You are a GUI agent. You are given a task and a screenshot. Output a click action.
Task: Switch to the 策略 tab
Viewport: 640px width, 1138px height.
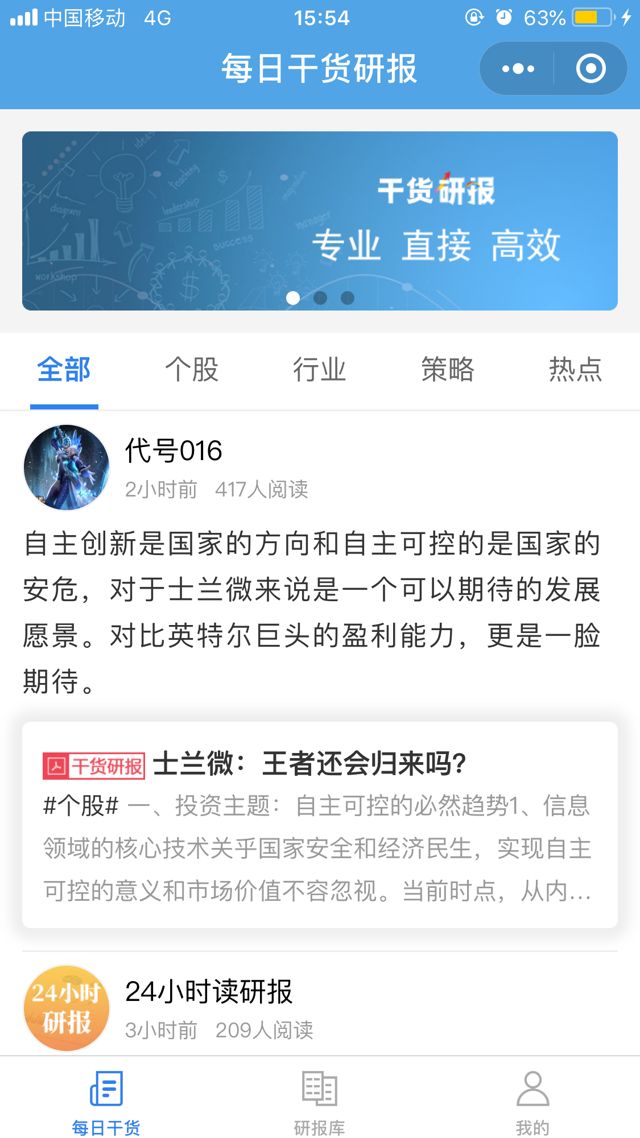(x=447, y=370)
